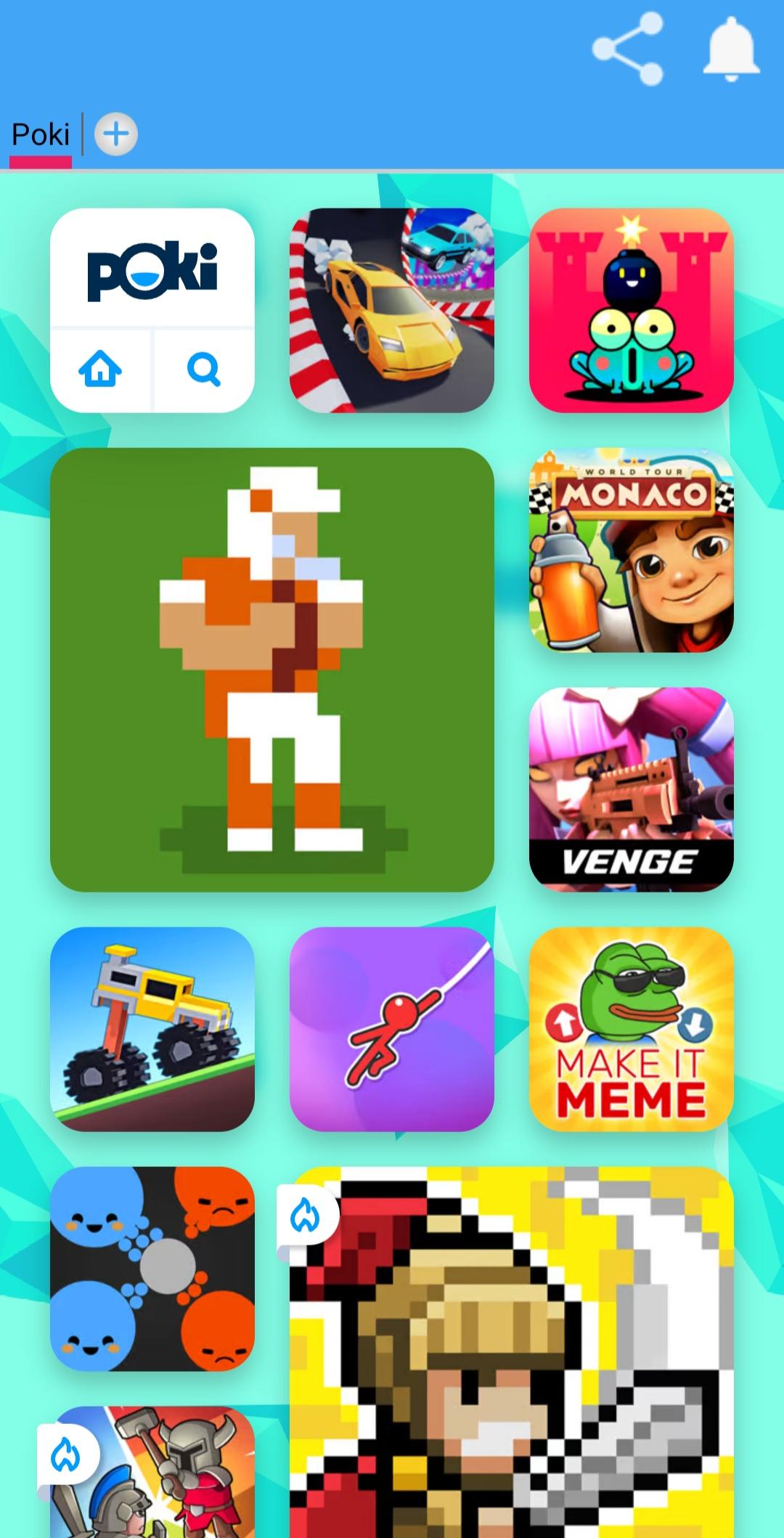Open Poki search with the magnifier icon
Image resolution: width=784 pixels, height=1538 pixels.
204,370
